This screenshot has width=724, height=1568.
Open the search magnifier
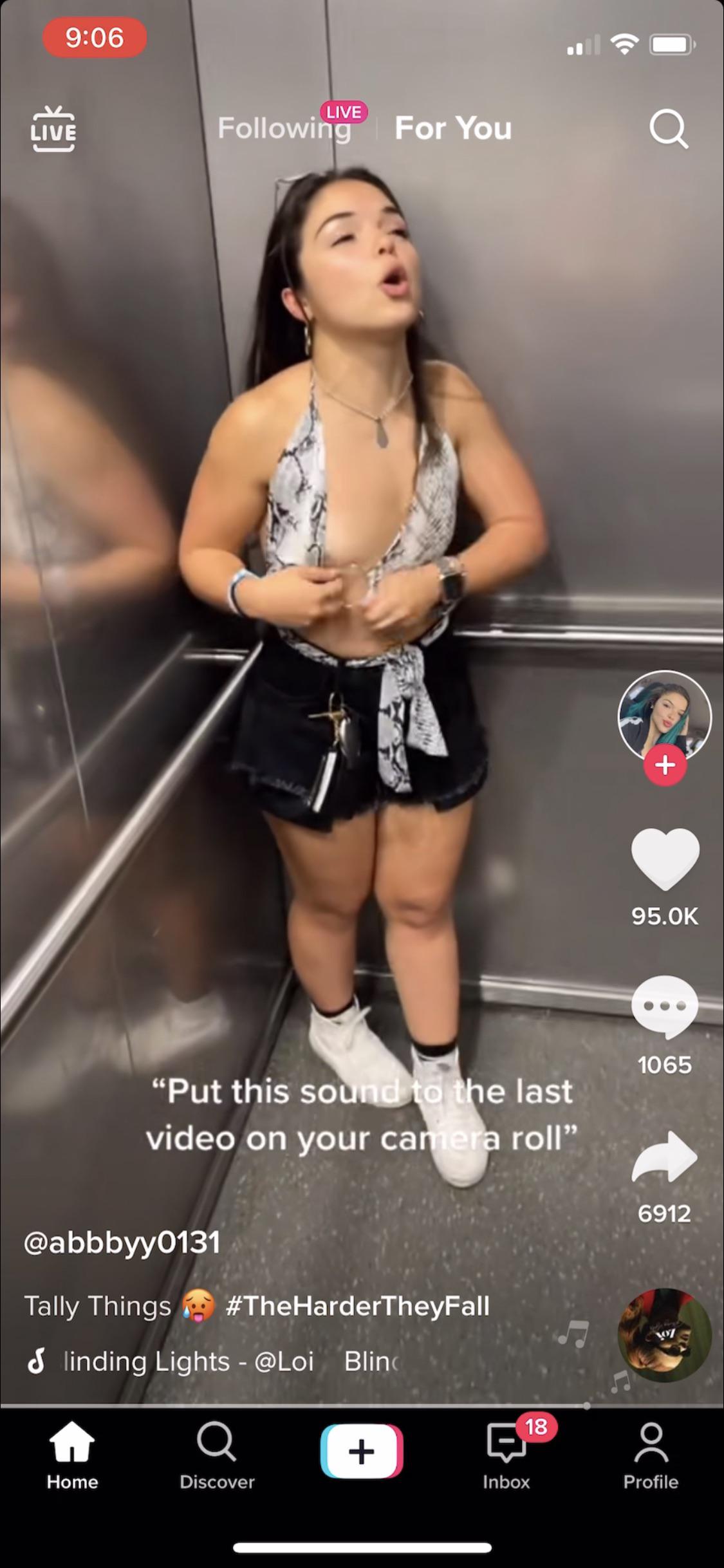668,129
